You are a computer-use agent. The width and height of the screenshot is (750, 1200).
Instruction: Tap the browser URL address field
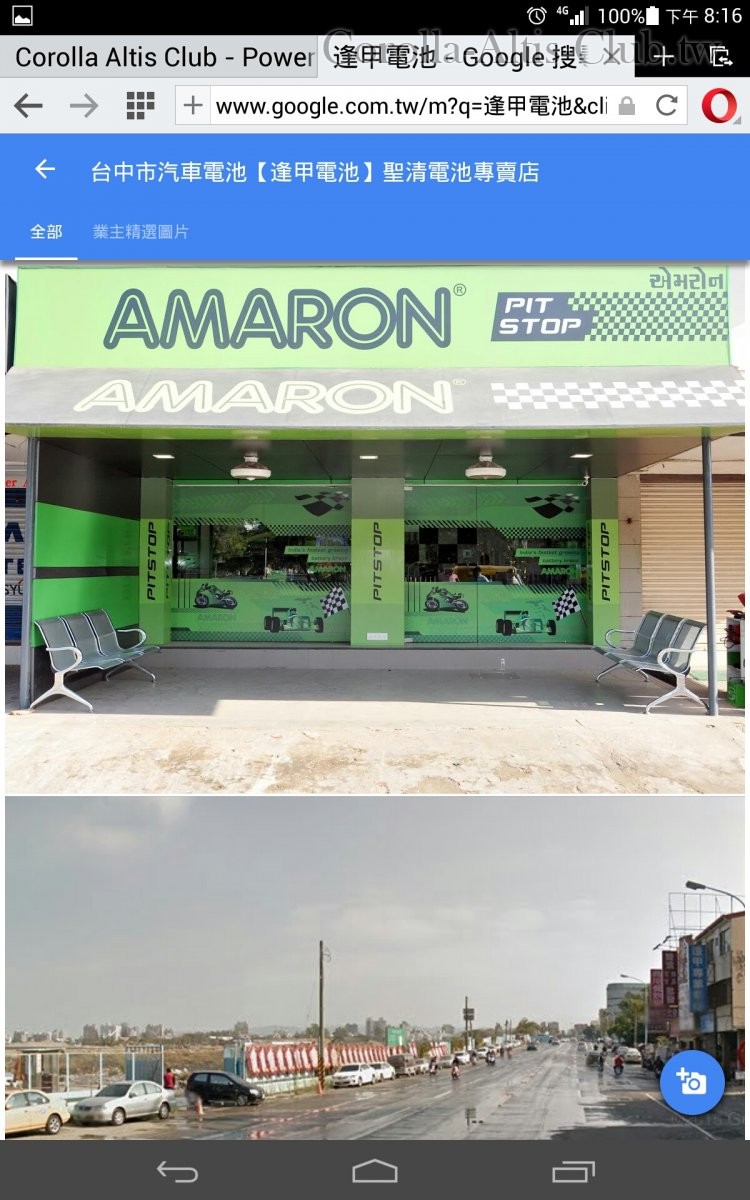pos(410,106)
